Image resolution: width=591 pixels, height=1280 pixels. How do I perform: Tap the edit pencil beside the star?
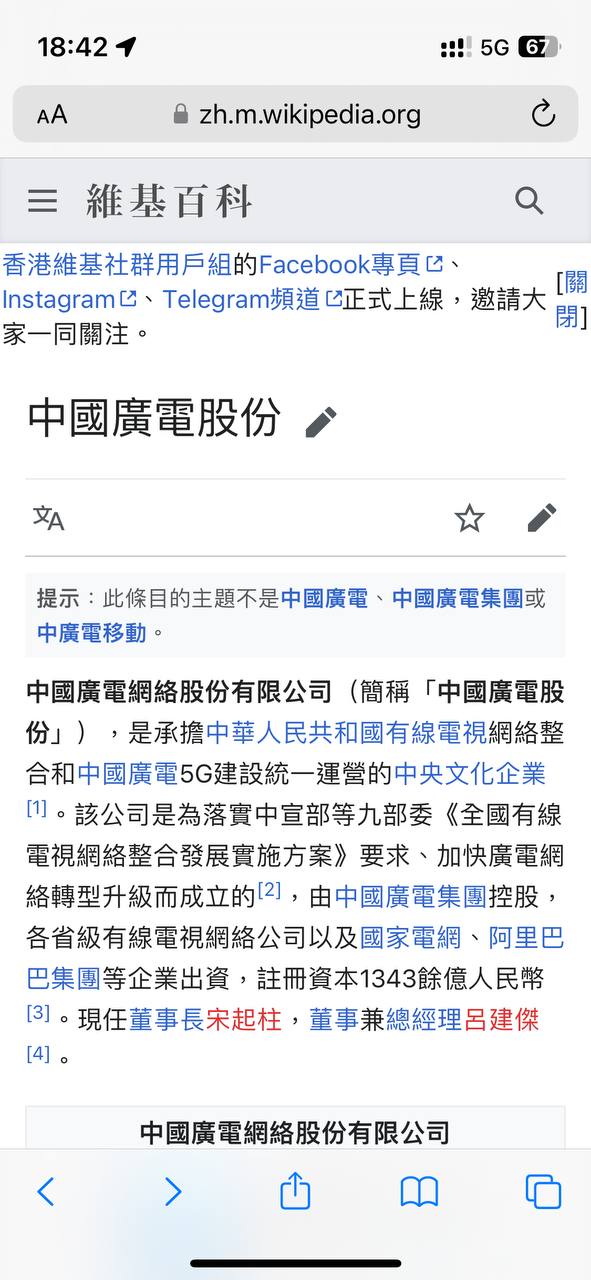coord(541,518)
